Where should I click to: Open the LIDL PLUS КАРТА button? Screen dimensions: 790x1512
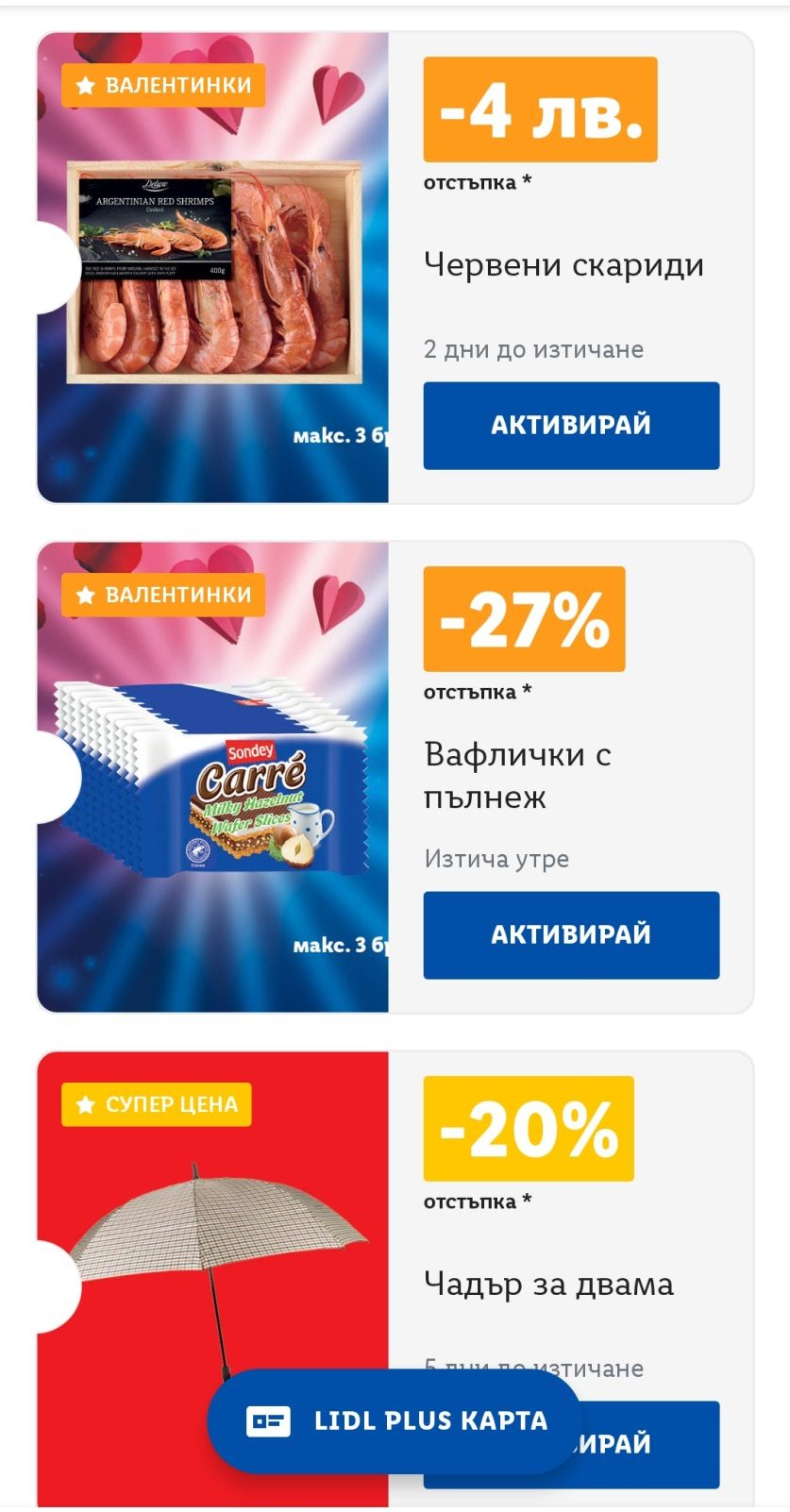[x=396, y=1421]
